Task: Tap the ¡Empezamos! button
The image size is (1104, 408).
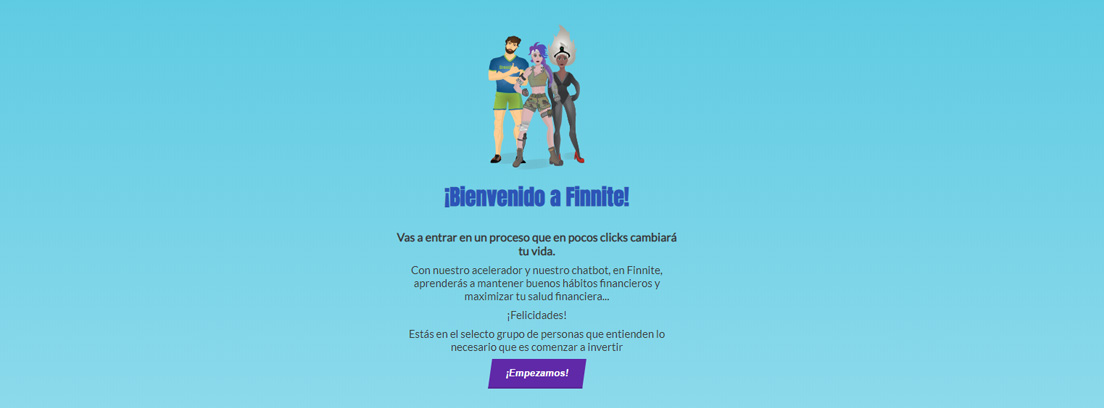Action: pos(537,373)
